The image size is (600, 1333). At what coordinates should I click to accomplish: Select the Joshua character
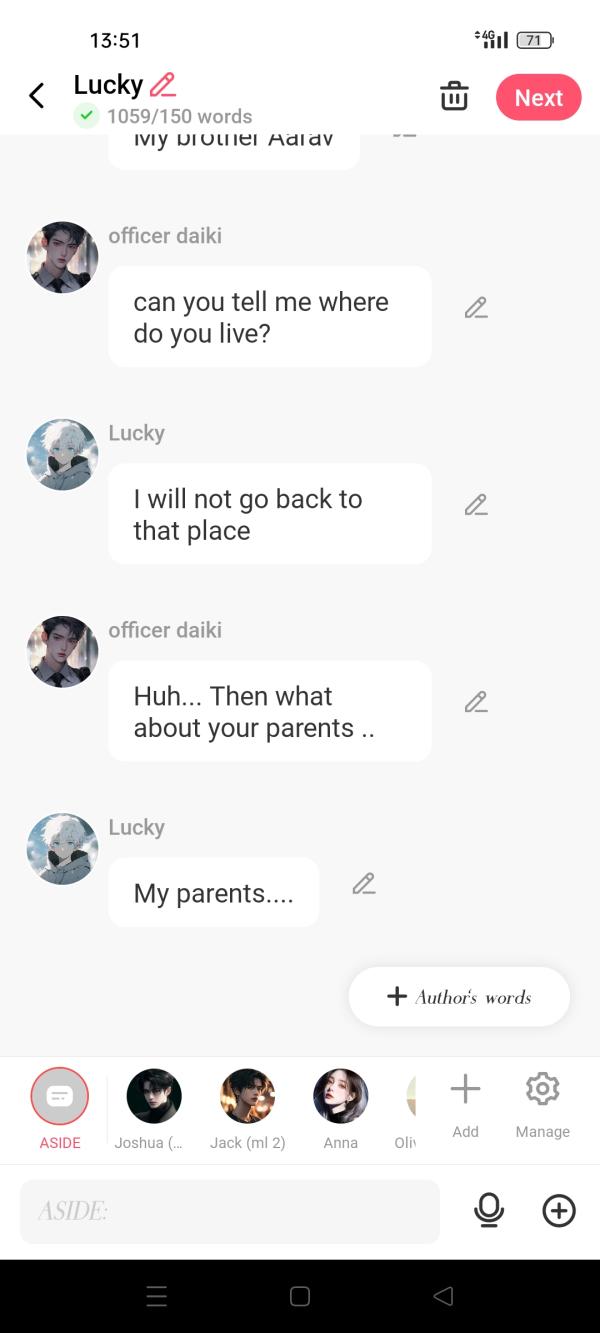[154, 1097]
